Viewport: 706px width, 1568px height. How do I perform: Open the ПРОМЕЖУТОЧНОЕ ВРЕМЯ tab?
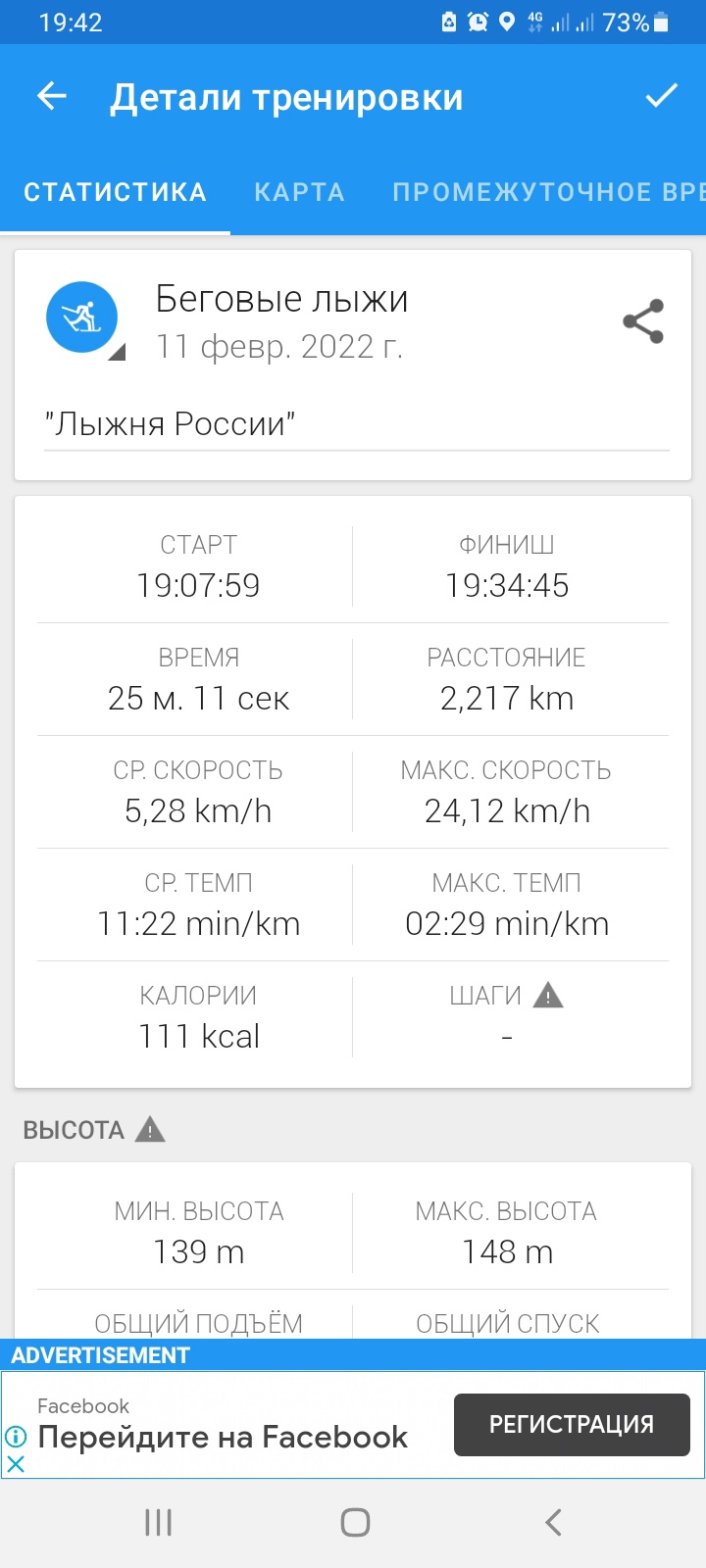(547, 192)
